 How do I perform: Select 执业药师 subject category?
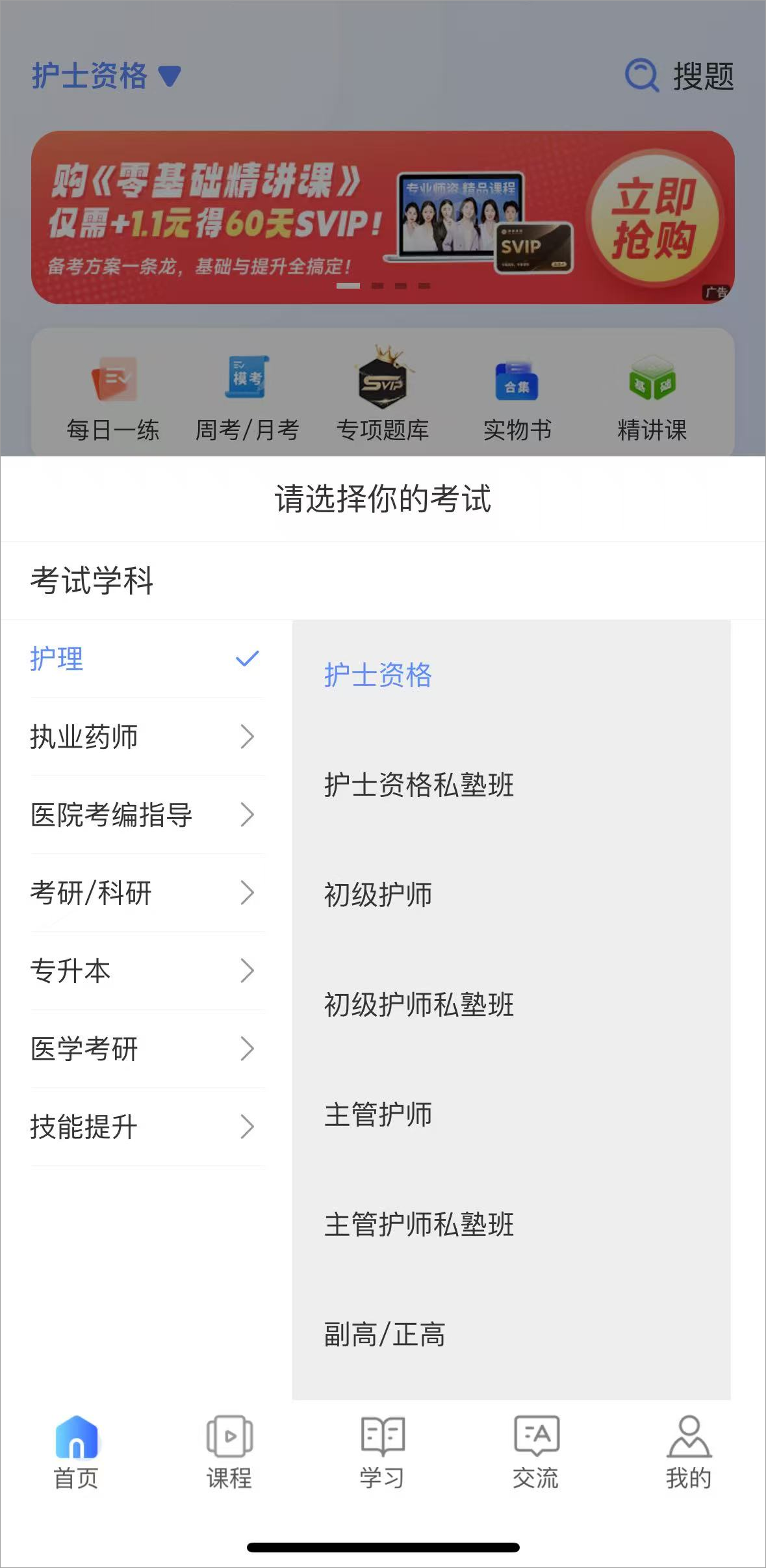(143, 737)
